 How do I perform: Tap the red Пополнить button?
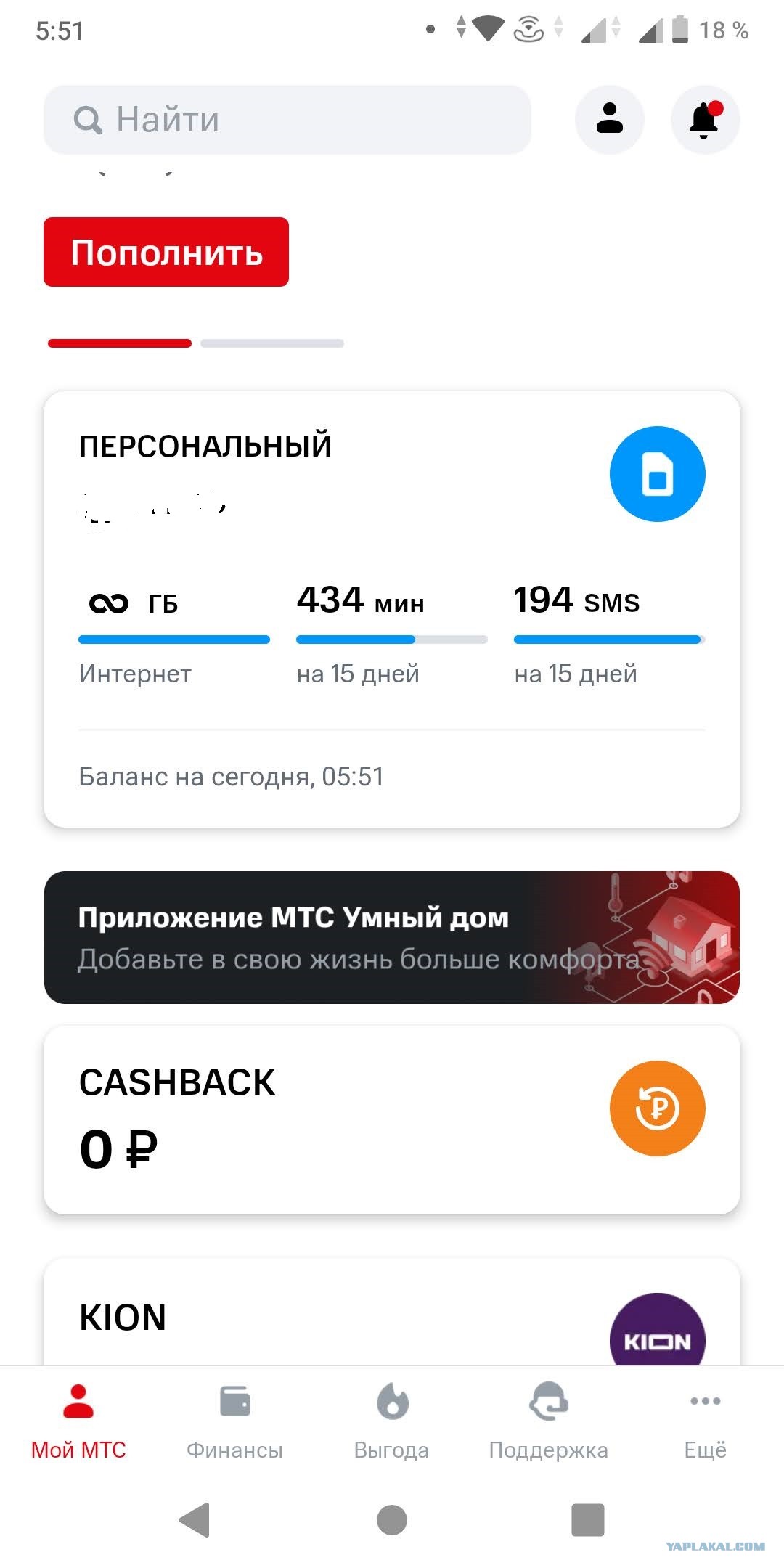[166, 252]
